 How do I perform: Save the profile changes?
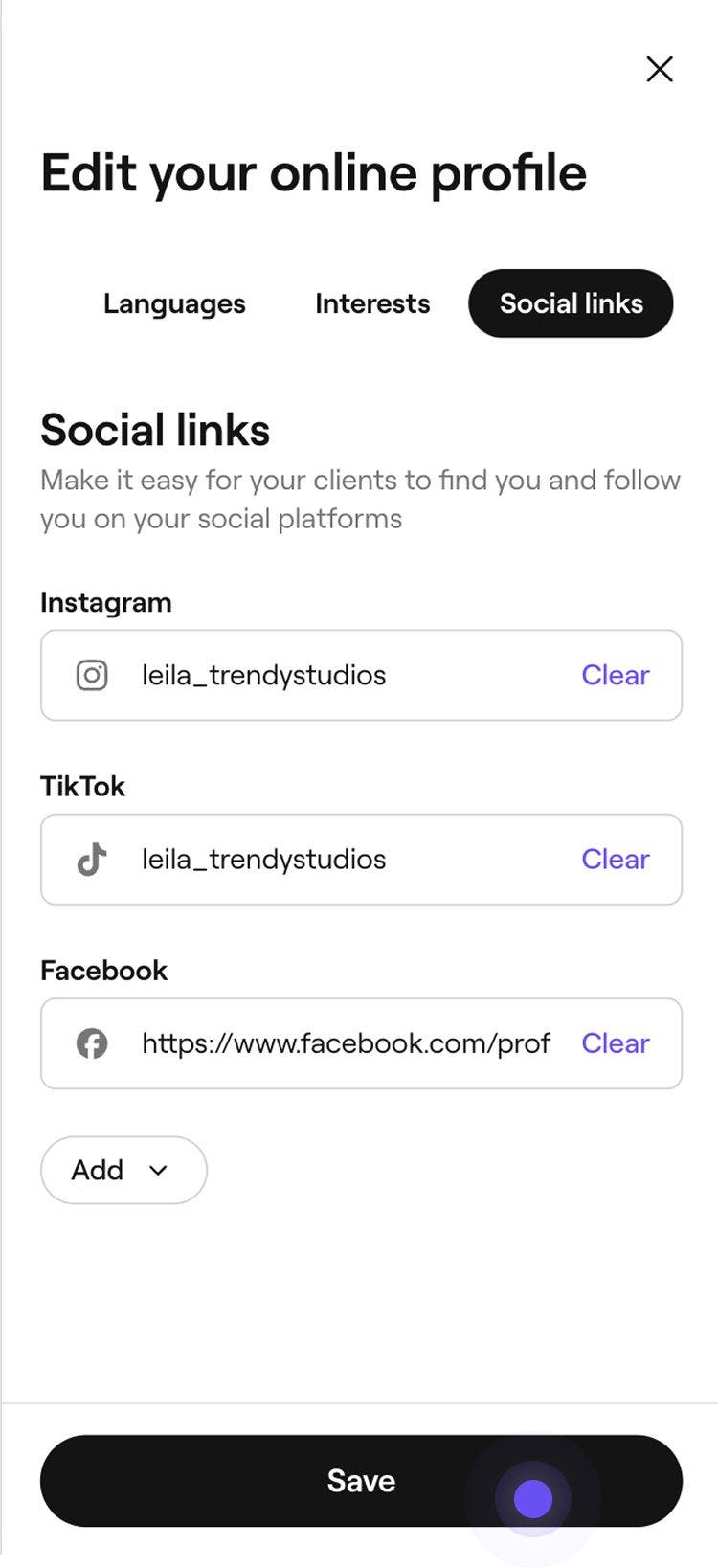click(x=361, y=1480)
